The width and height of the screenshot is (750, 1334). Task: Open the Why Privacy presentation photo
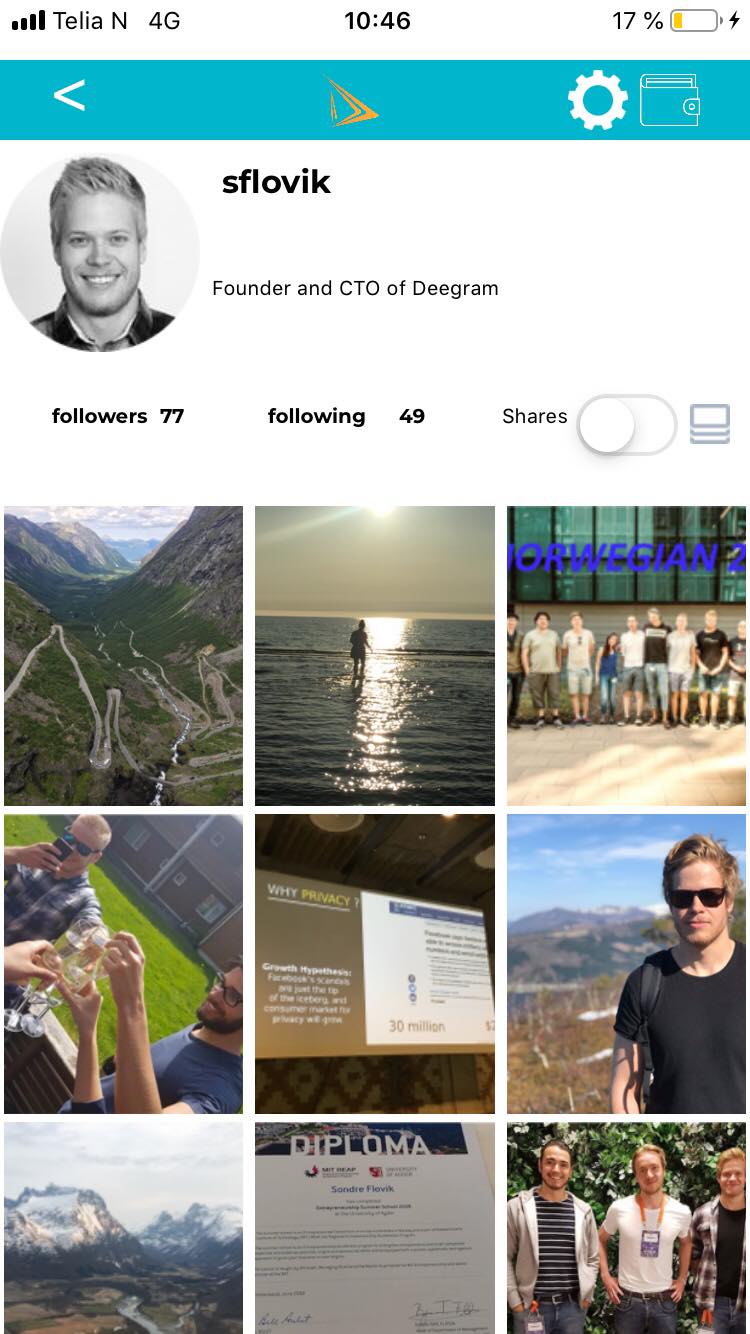[x=375, y=963]
